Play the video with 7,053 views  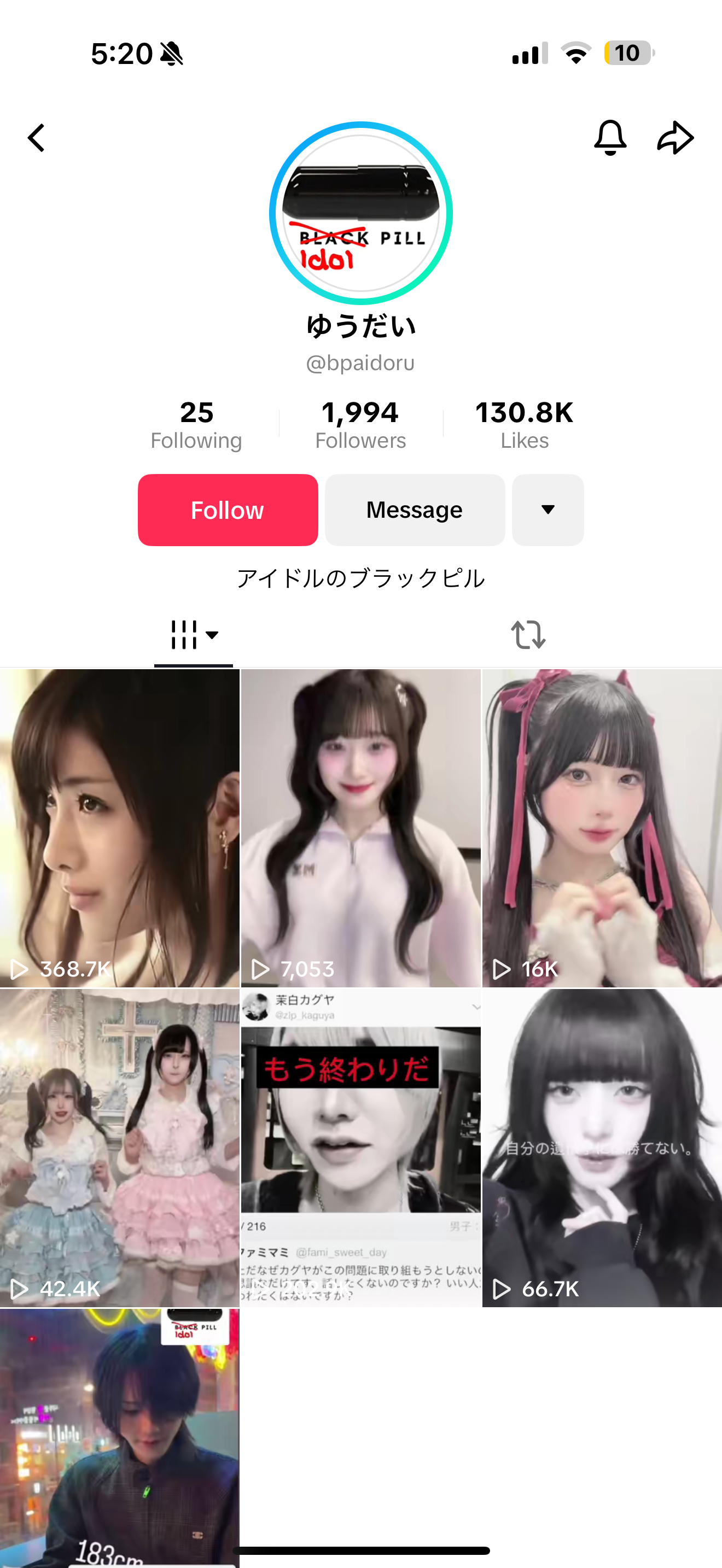click(360, 828)
